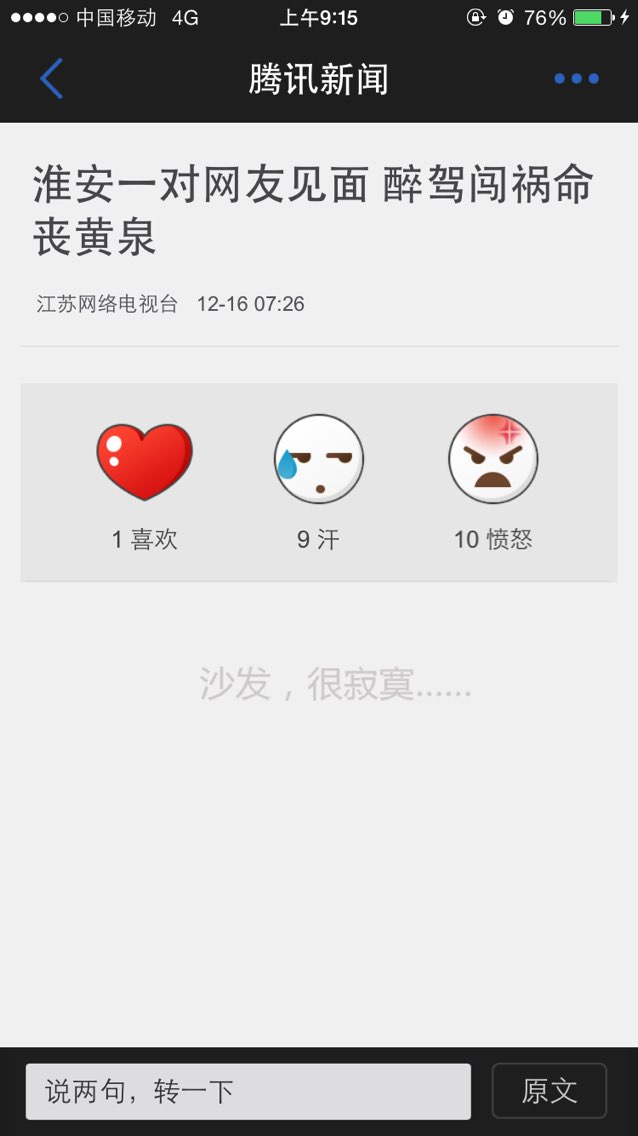Open the original article via 原文
This screenshot has width=638, height=1136.
pyautogui.click(x=549, y=1091)
